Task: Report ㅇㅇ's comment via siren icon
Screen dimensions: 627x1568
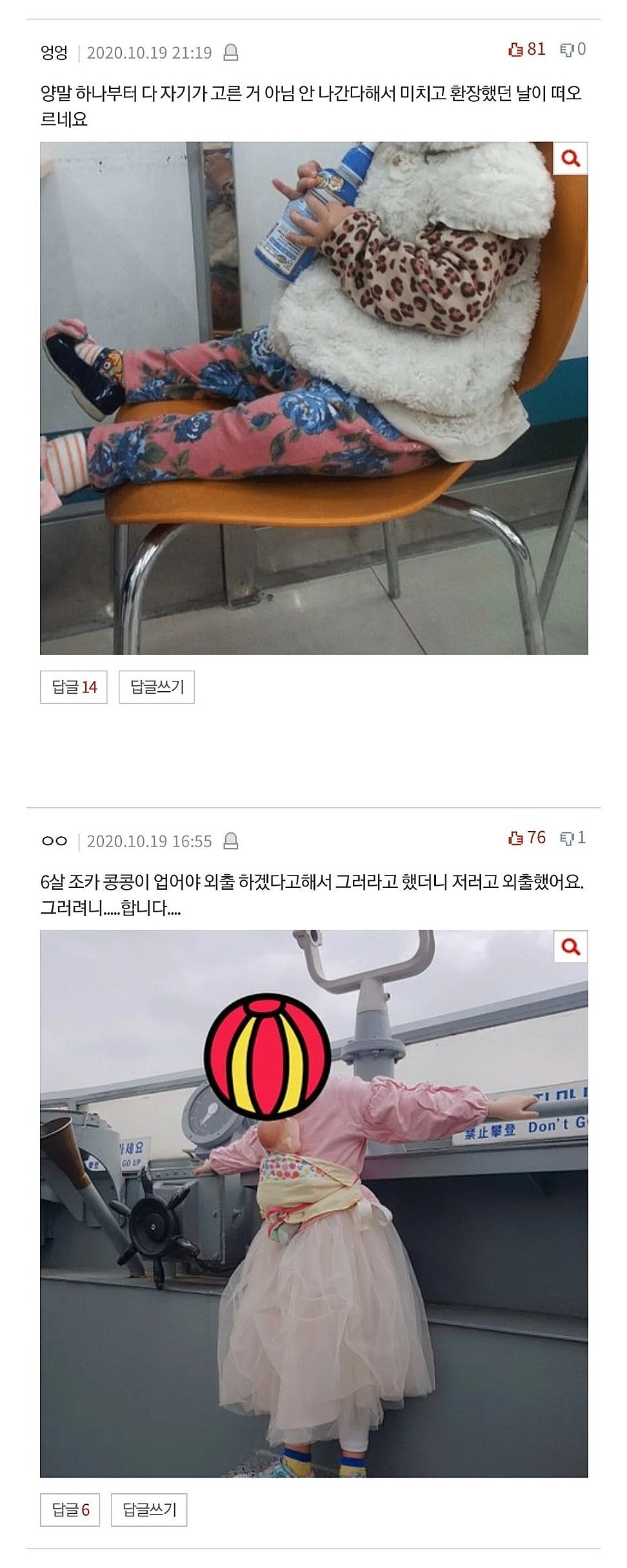Action: tap(231, 841)
